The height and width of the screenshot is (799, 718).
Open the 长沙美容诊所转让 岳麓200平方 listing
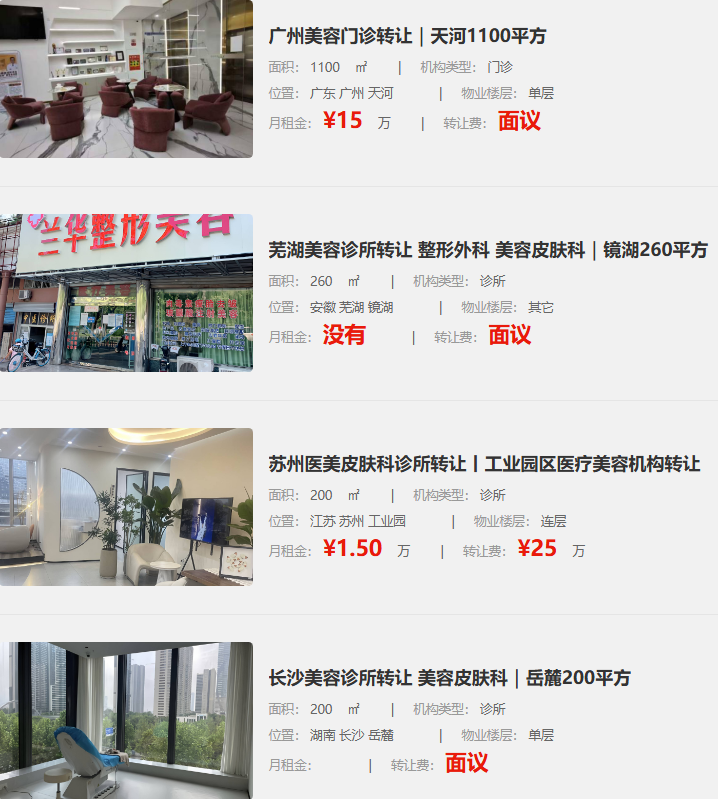(x=450, y=678)
